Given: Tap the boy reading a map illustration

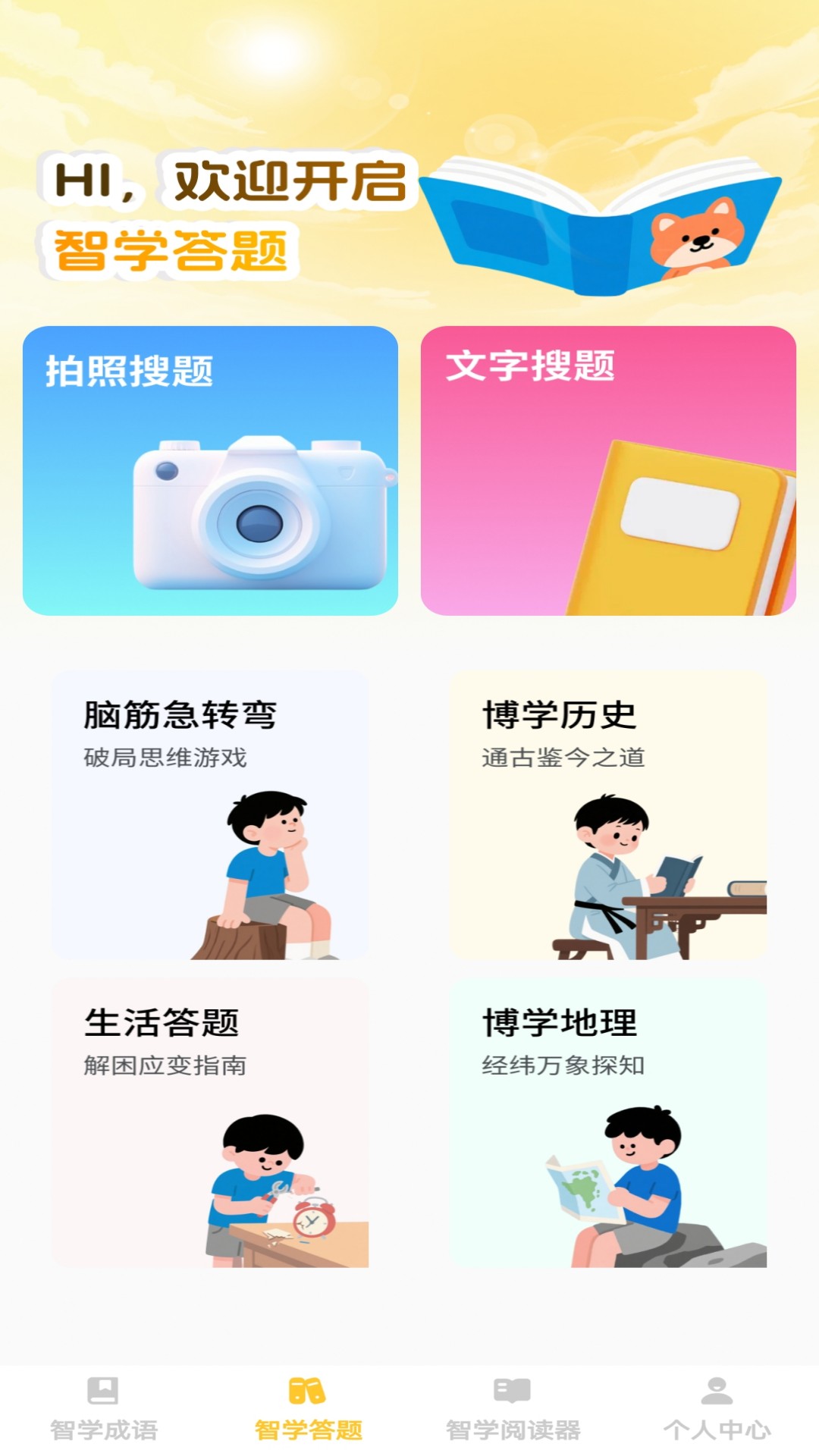Looking at the screenshot, I should (x=648, y=1191).
